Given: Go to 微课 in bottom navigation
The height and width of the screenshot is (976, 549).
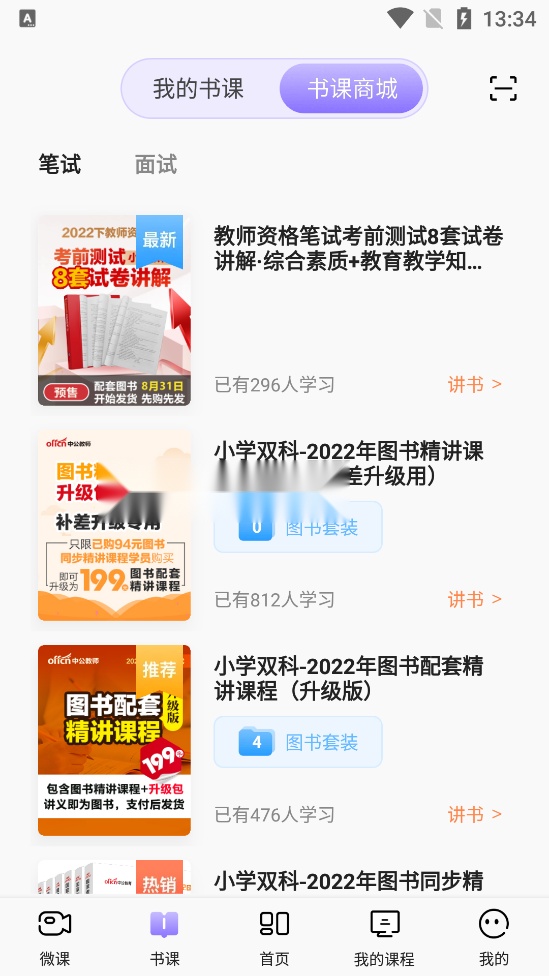Looking at the screenshot, I should [x=55, y=937].
